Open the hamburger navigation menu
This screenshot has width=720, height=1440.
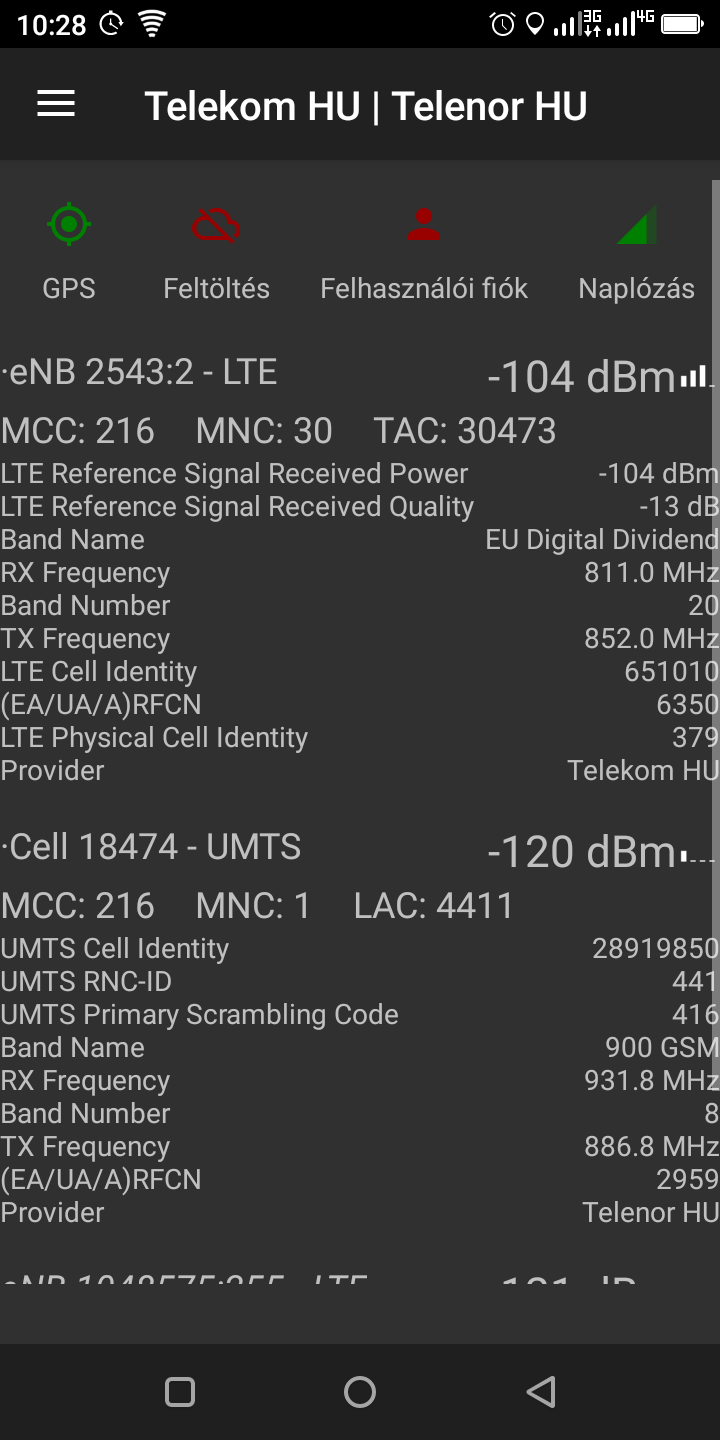56,104
